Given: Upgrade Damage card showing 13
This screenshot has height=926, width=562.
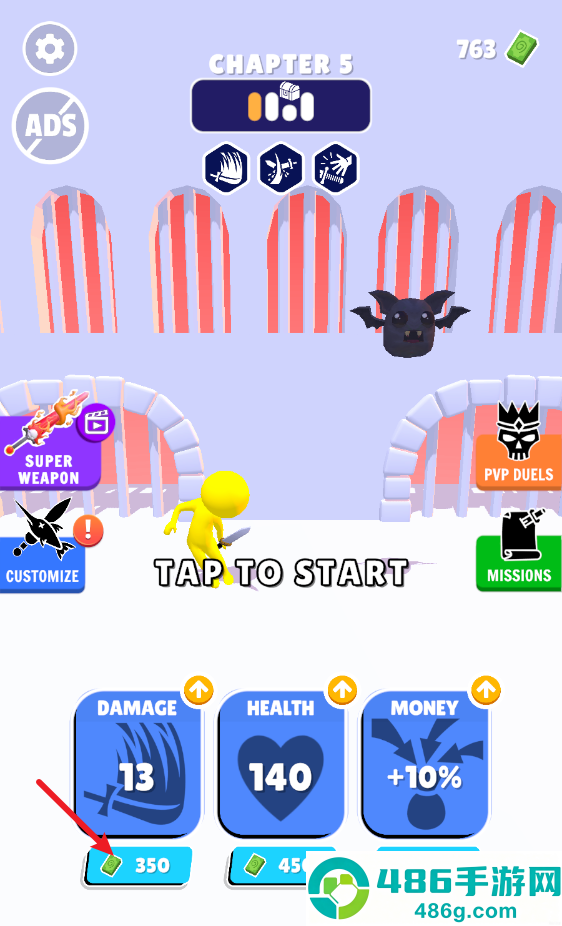Looking at the screenshot, I should 138,764.
